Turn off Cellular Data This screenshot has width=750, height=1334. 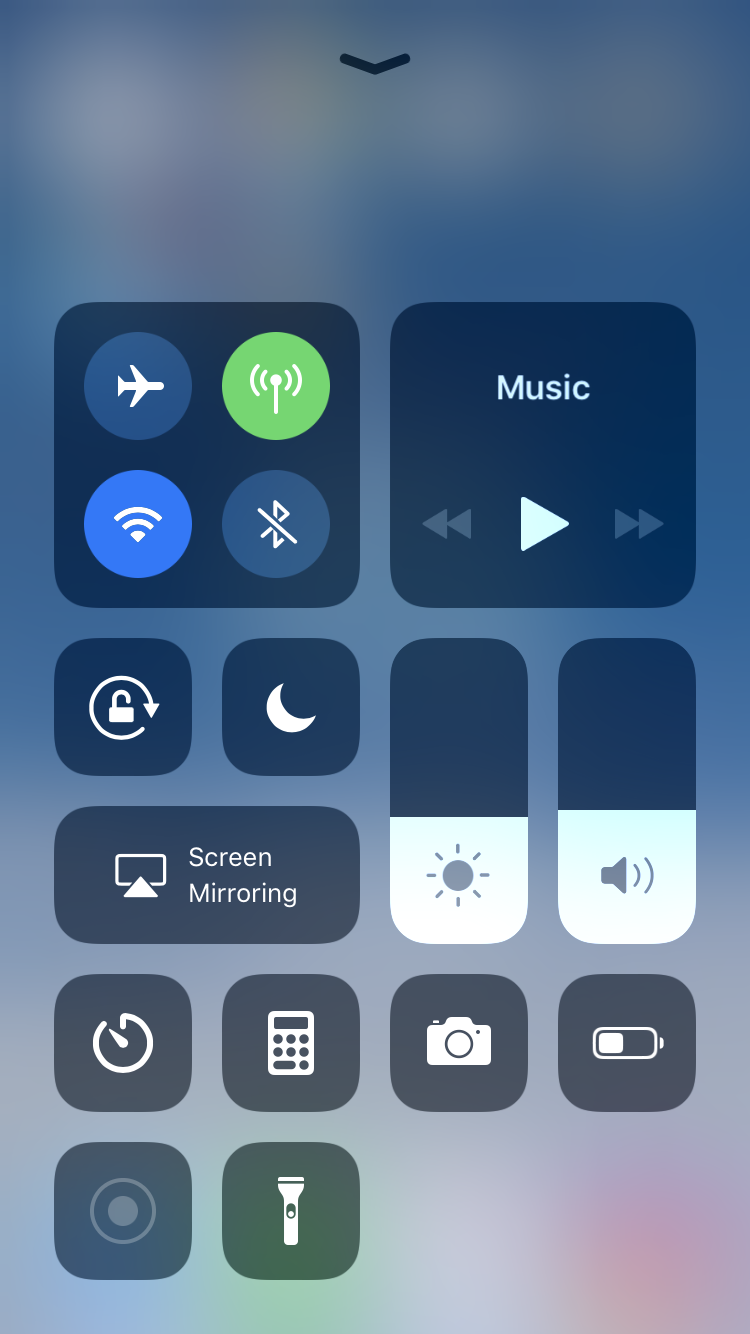(x=276, y=386)
